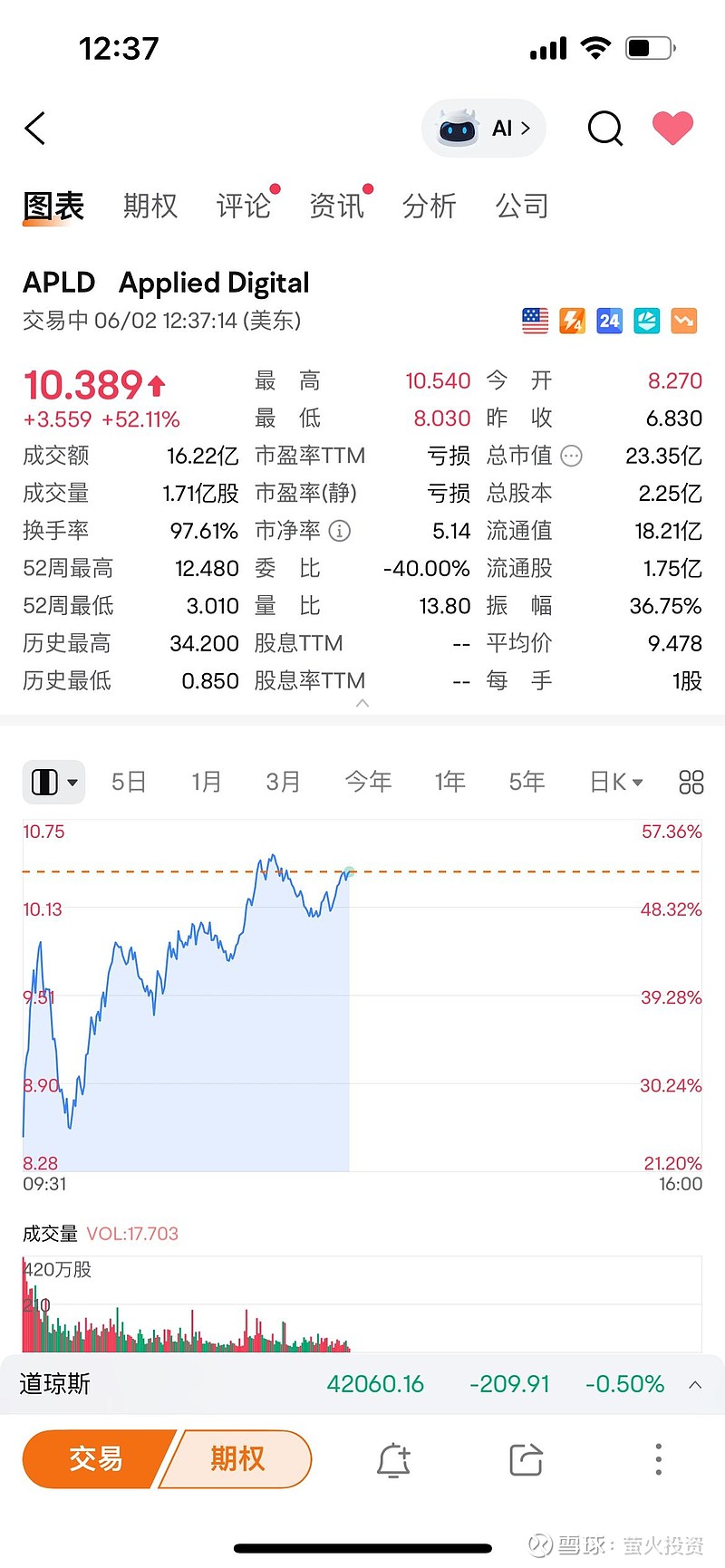Tap the info icon beside 市净率
The width and height of the screenshot is (725, 1568).
[339, 531]
